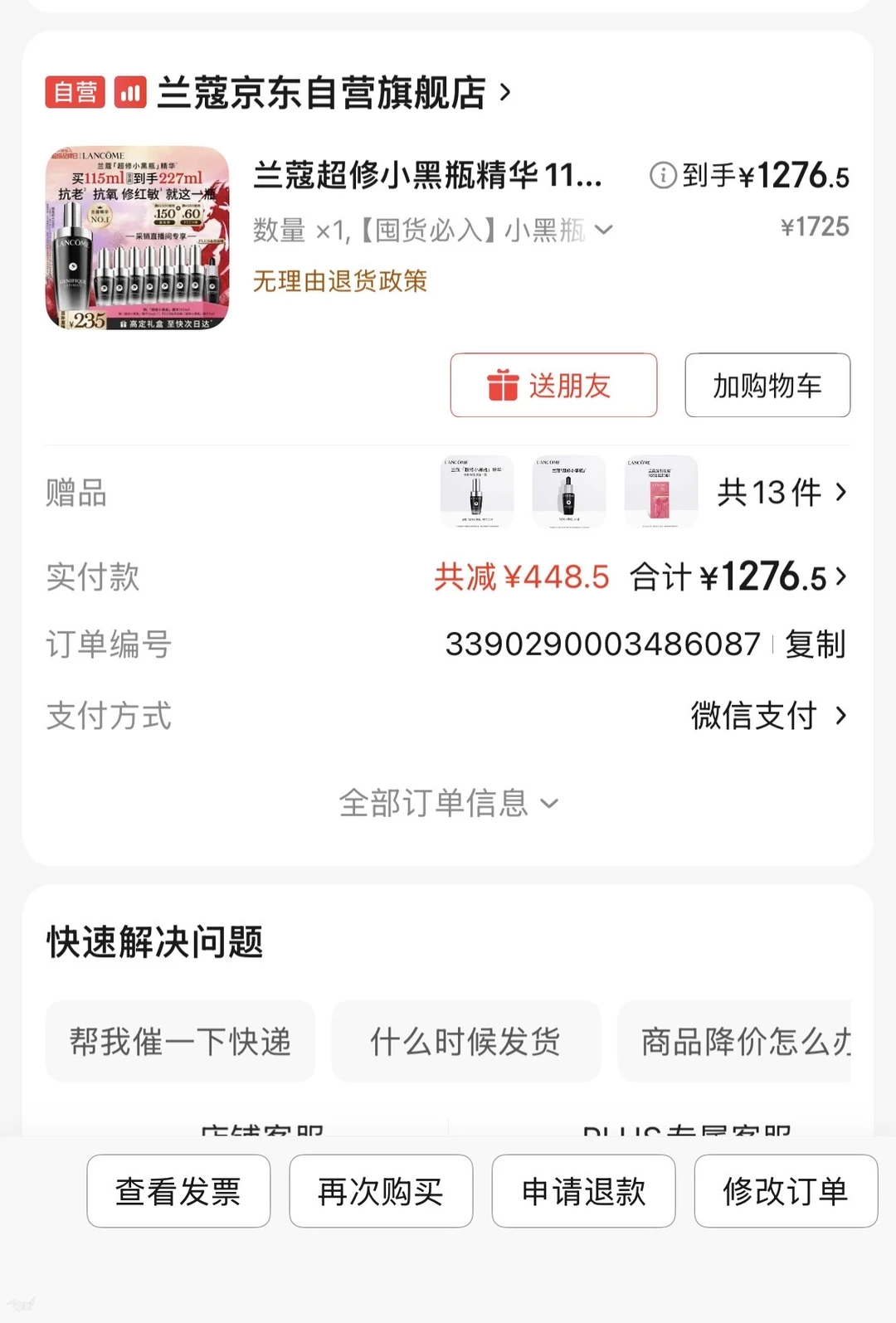896x1323 pixels.
Task: Click 申请退款 to request refund
Action: tap(582, 1192)
